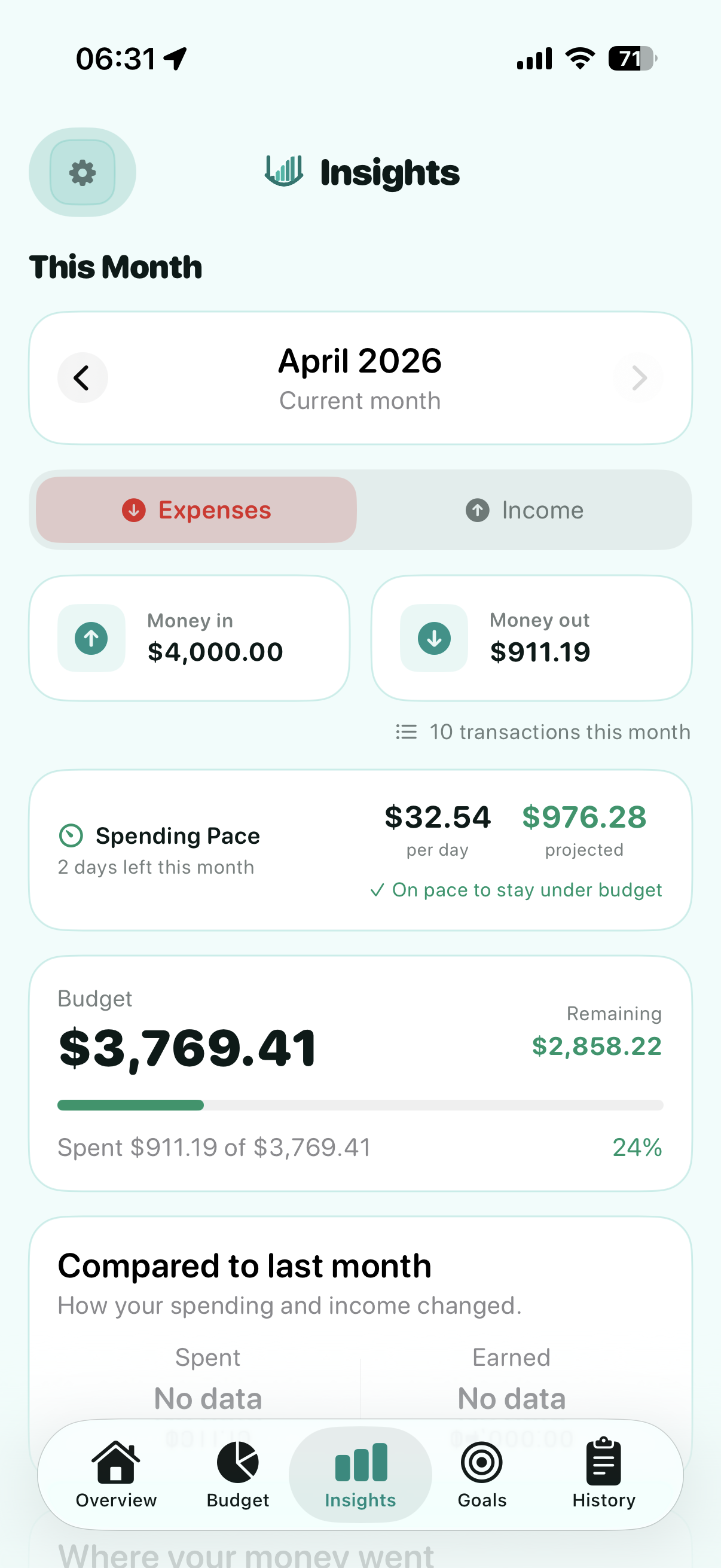The width and height of the screenshot is (721, 1568).
Task: Go to the previous month with the left chevron
Action: [x=82, y=377]
